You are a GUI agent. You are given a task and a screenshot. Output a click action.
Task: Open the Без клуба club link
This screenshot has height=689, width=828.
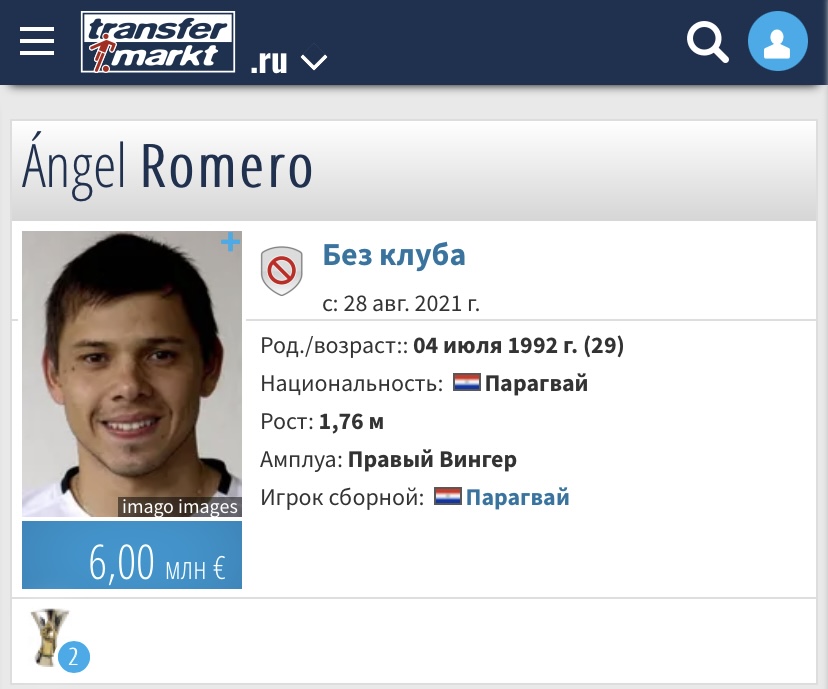tap(394, 256)
